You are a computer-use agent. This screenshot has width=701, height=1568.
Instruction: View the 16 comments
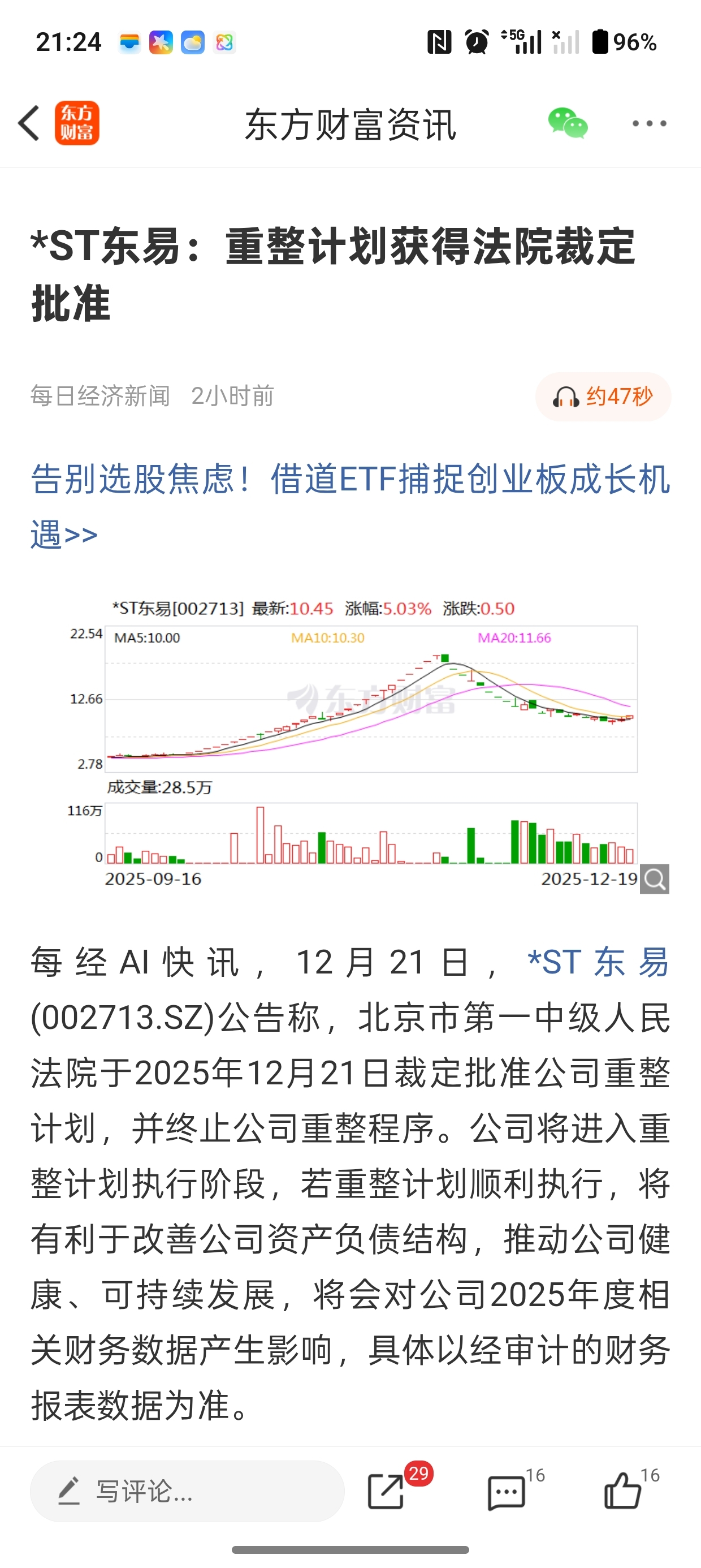(507, 1493)
